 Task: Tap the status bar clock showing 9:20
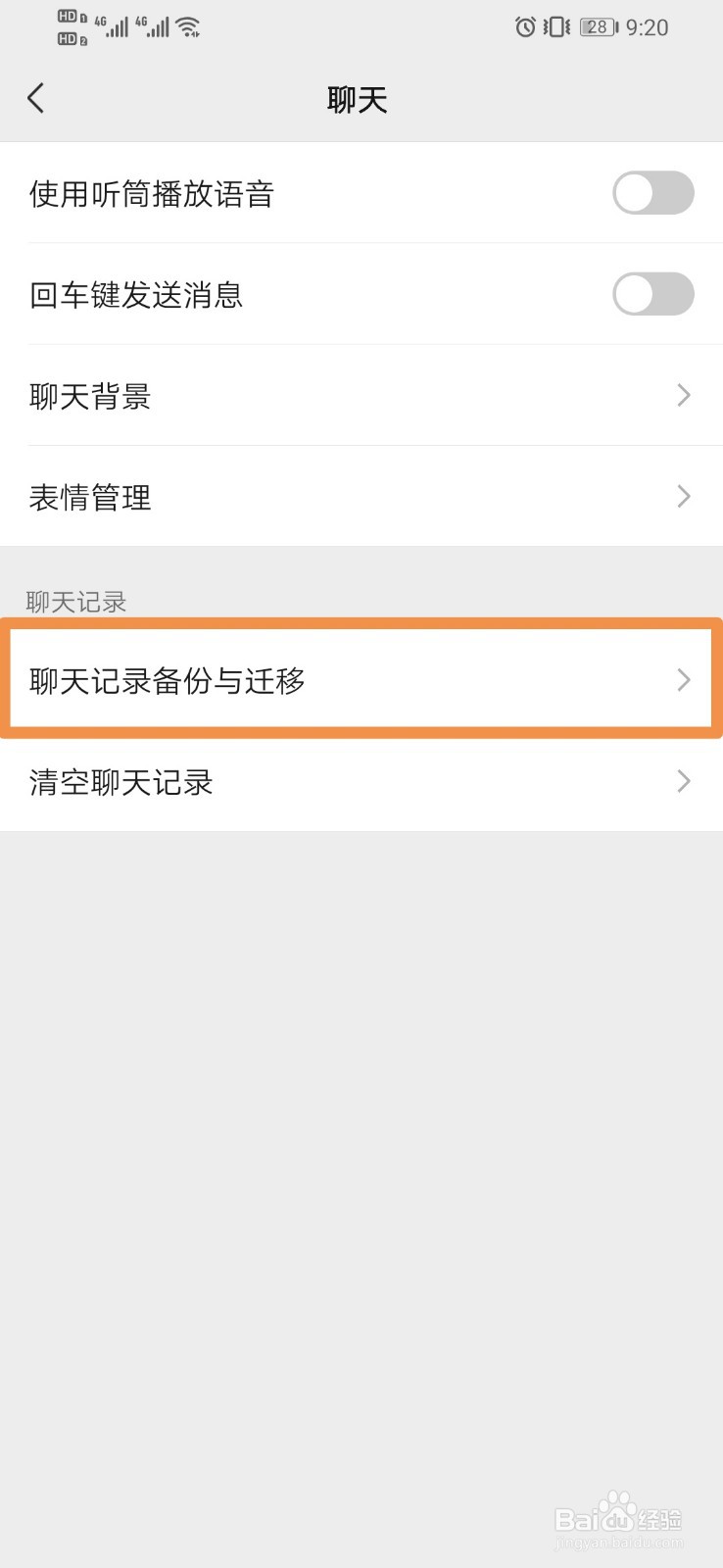pos(647,27)
